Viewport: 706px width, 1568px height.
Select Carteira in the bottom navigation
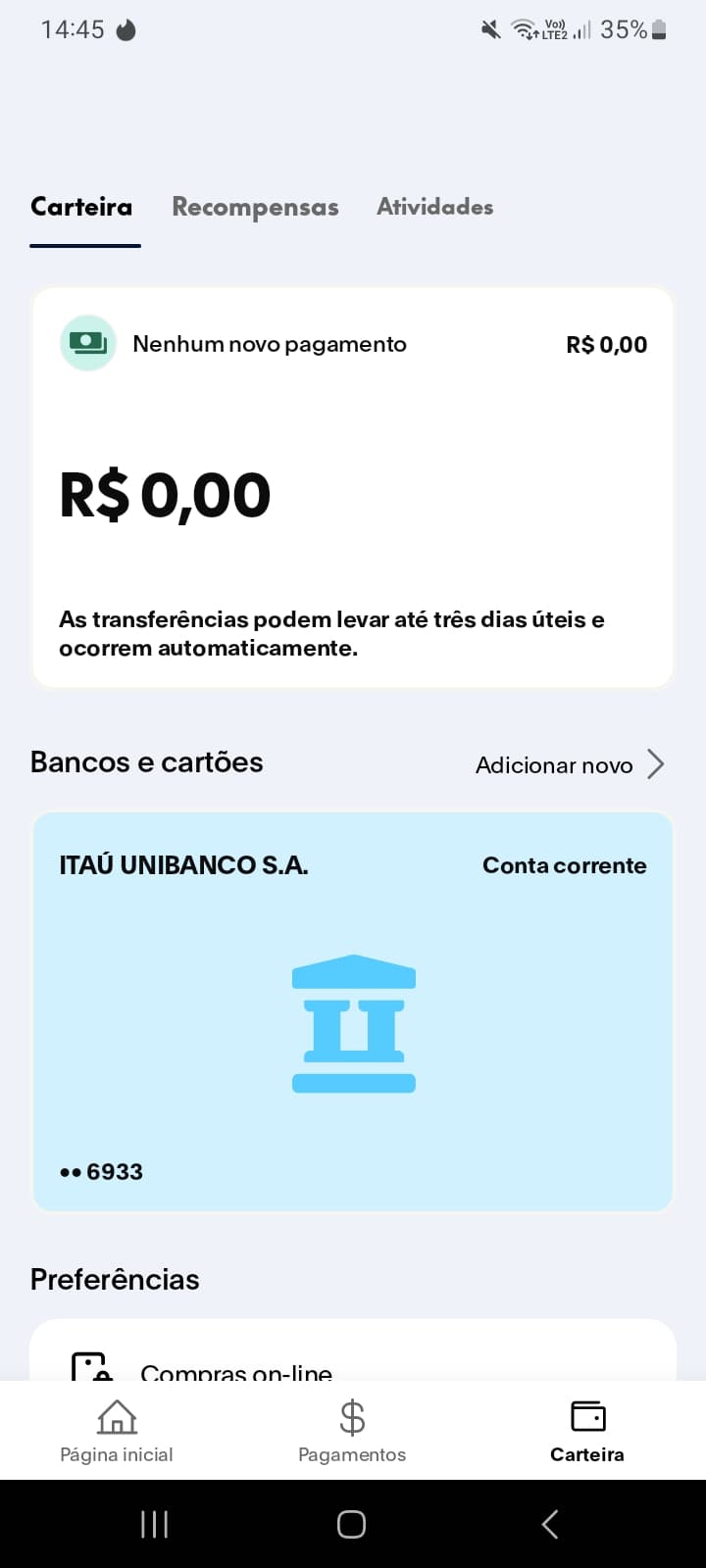coord(587,1432)
